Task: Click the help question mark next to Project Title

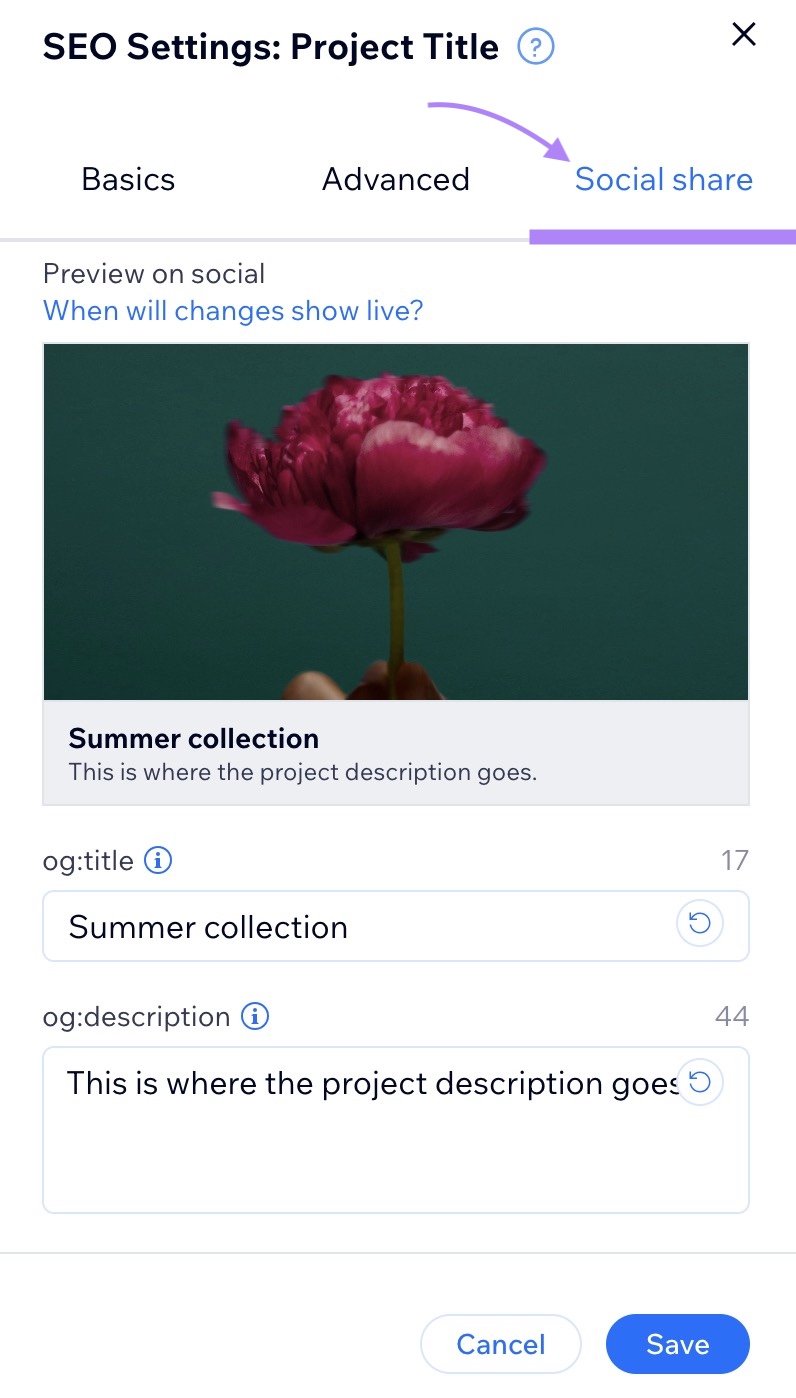Action: pyautogui.click(x=535, y=47)
